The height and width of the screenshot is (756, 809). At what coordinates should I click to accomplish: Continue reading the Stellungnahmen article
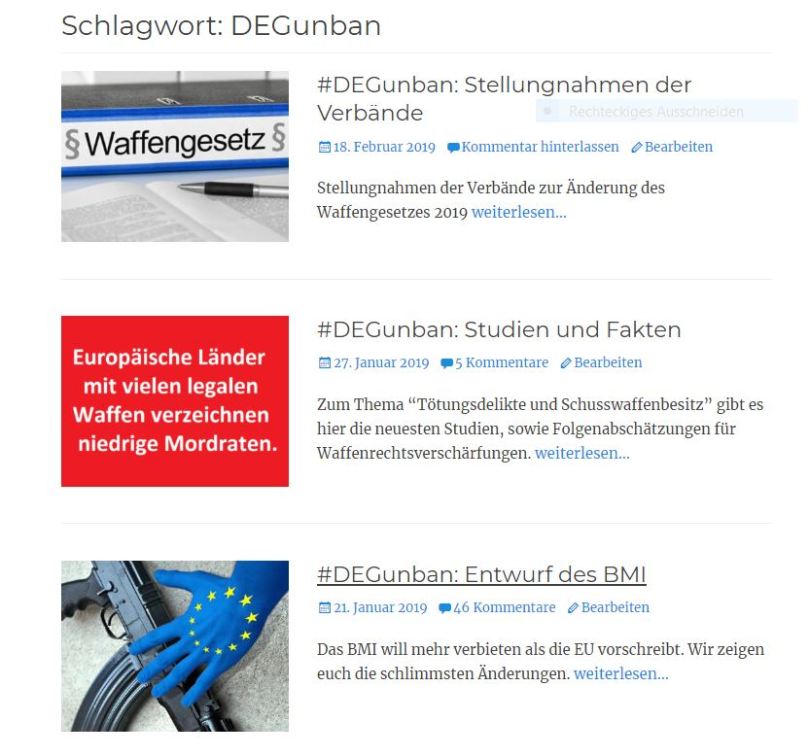(518, 212)
